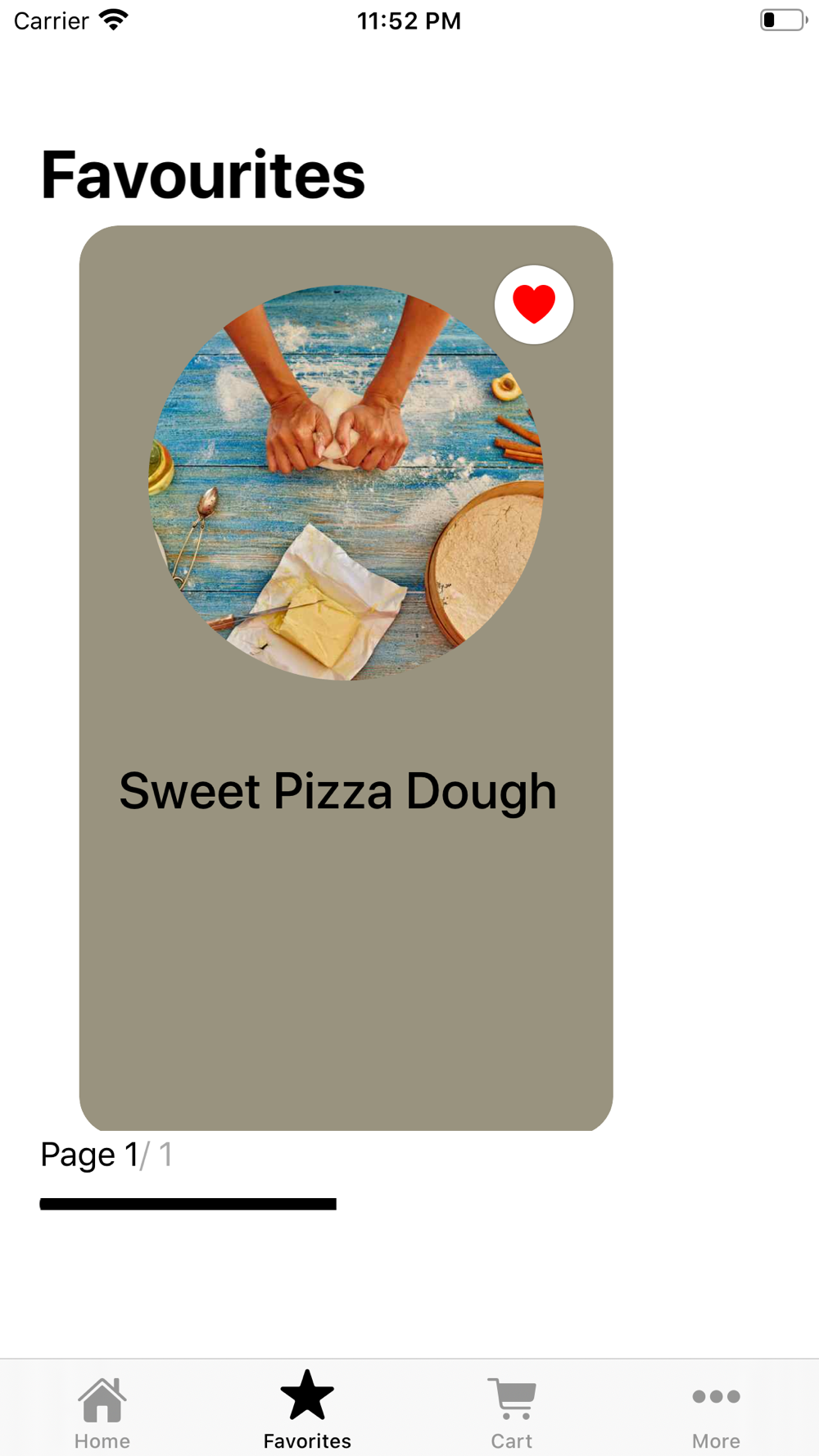The height and width of the screenshot is (1456, 819).
Task: Unfavorite Sweet Pizza Dough with the heart
Action: 534,305
